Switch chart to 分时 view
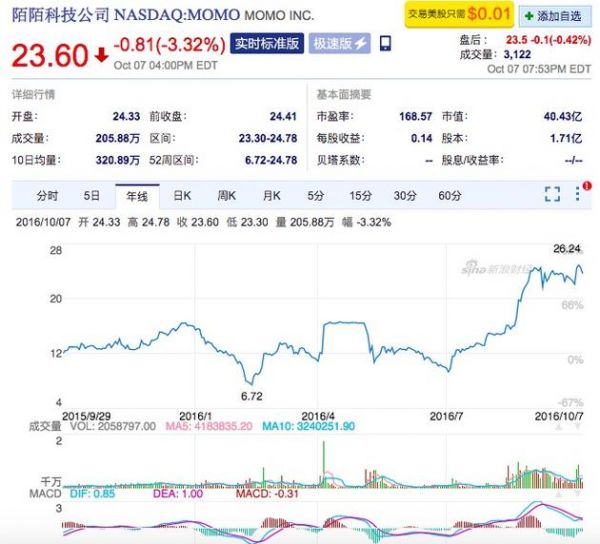Image resolution: width=600 pixels, height=544 pixels. tap(48, 194)
